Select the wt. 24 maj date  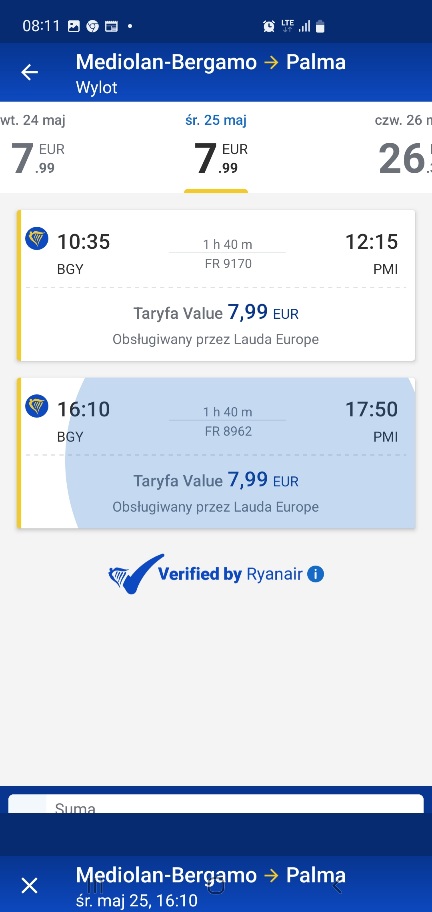(x=33, y=148)
